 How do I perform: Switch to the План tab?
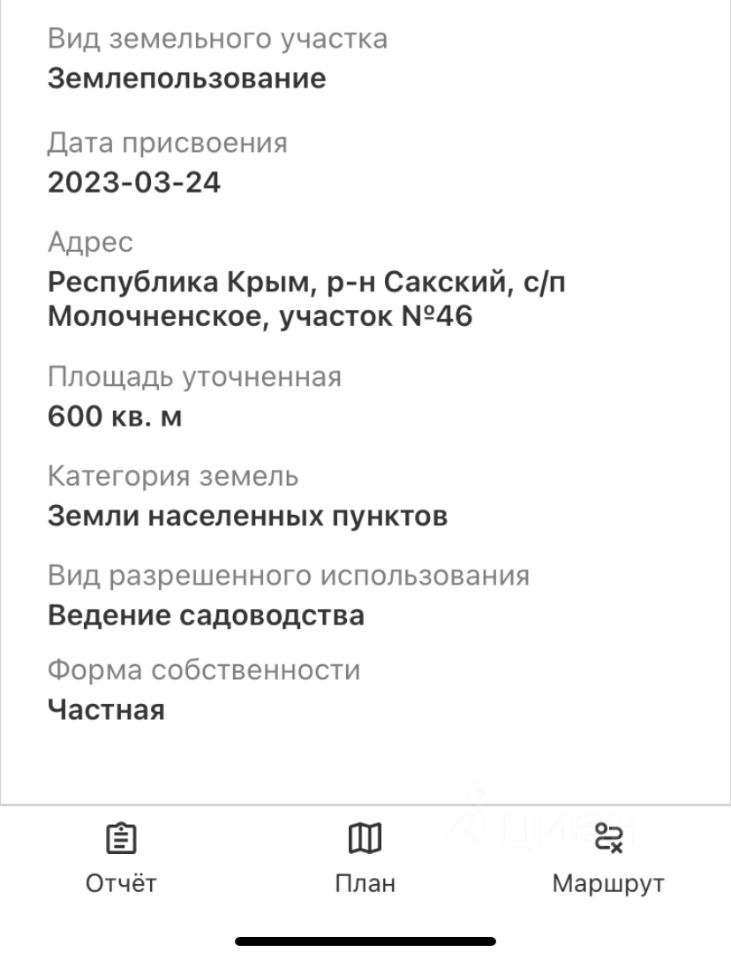[365, 858]
